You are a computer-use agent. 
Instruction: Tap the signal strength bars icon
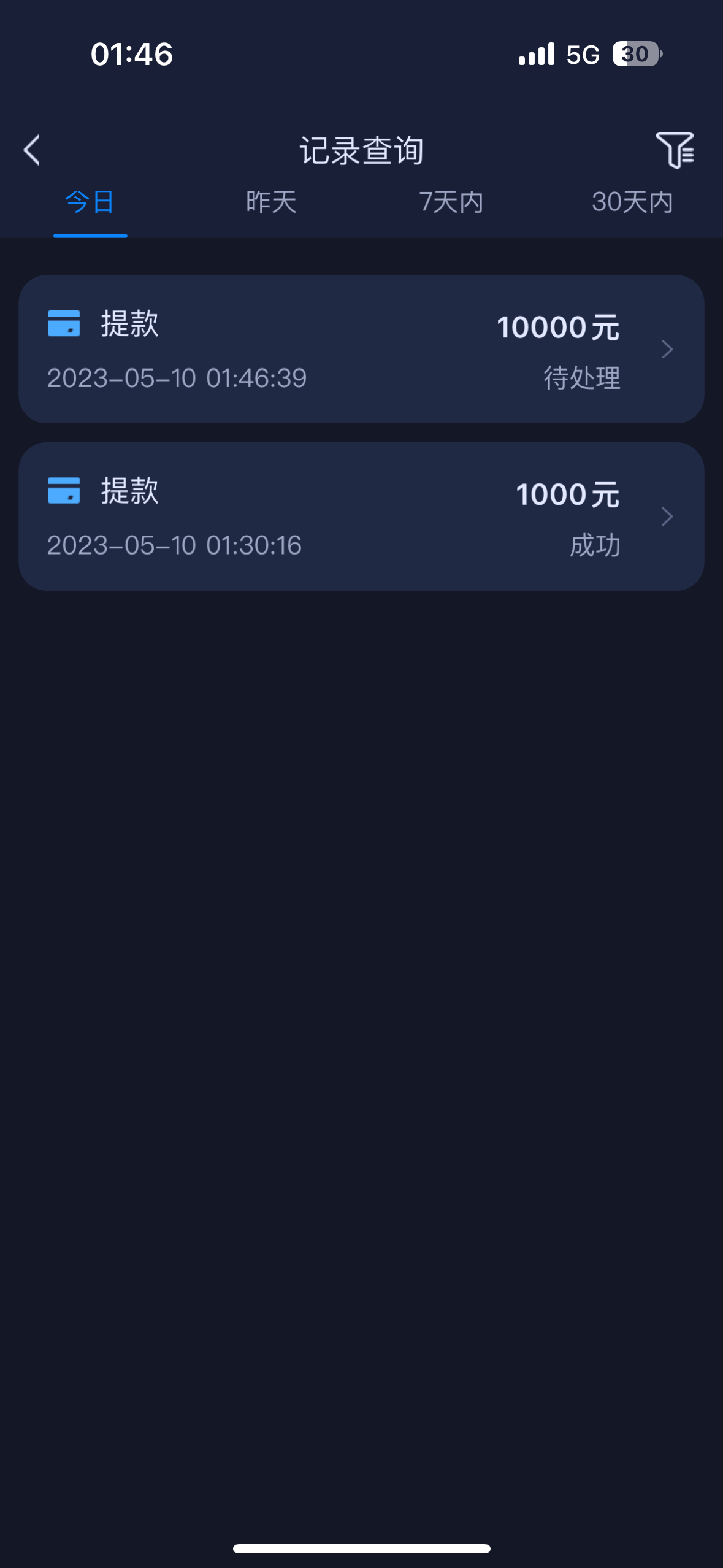point(536,55)
